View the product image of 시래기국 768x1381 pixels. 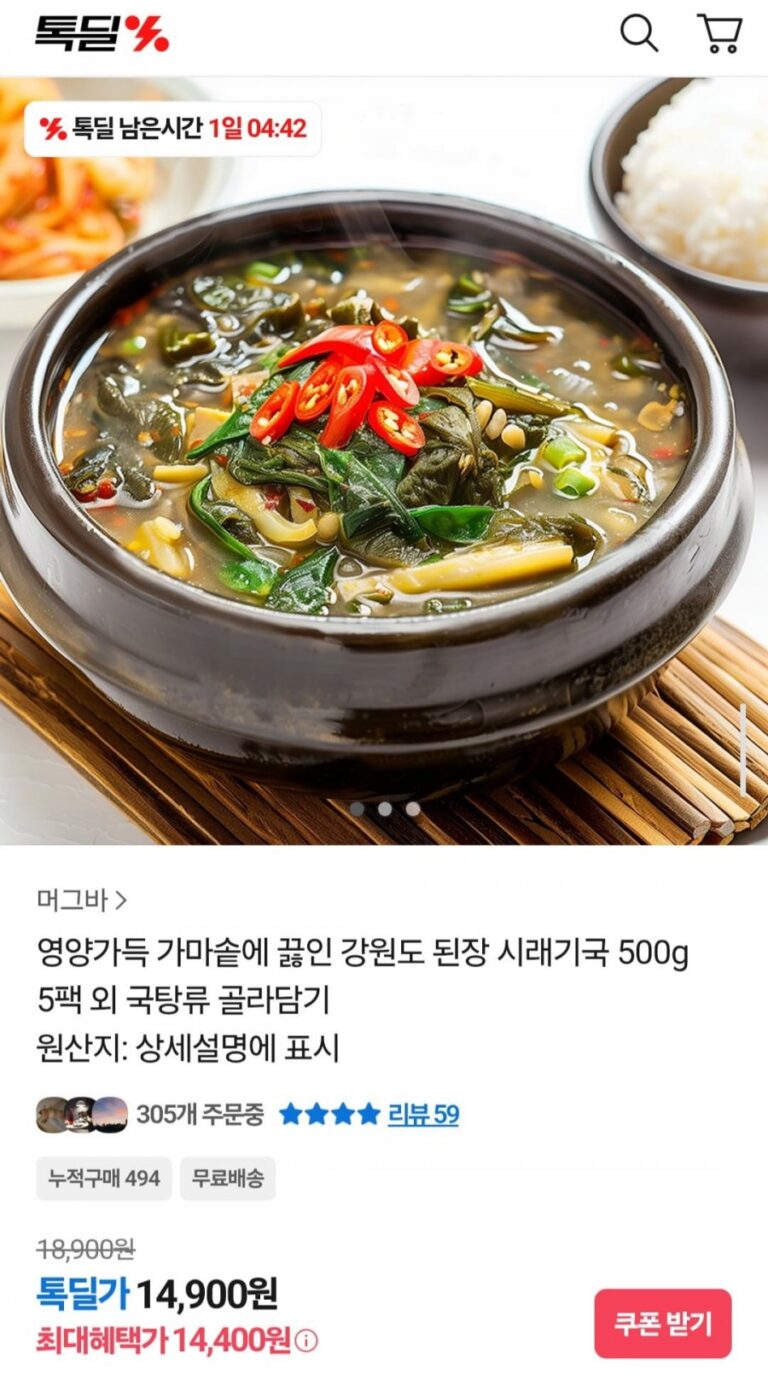384,460
